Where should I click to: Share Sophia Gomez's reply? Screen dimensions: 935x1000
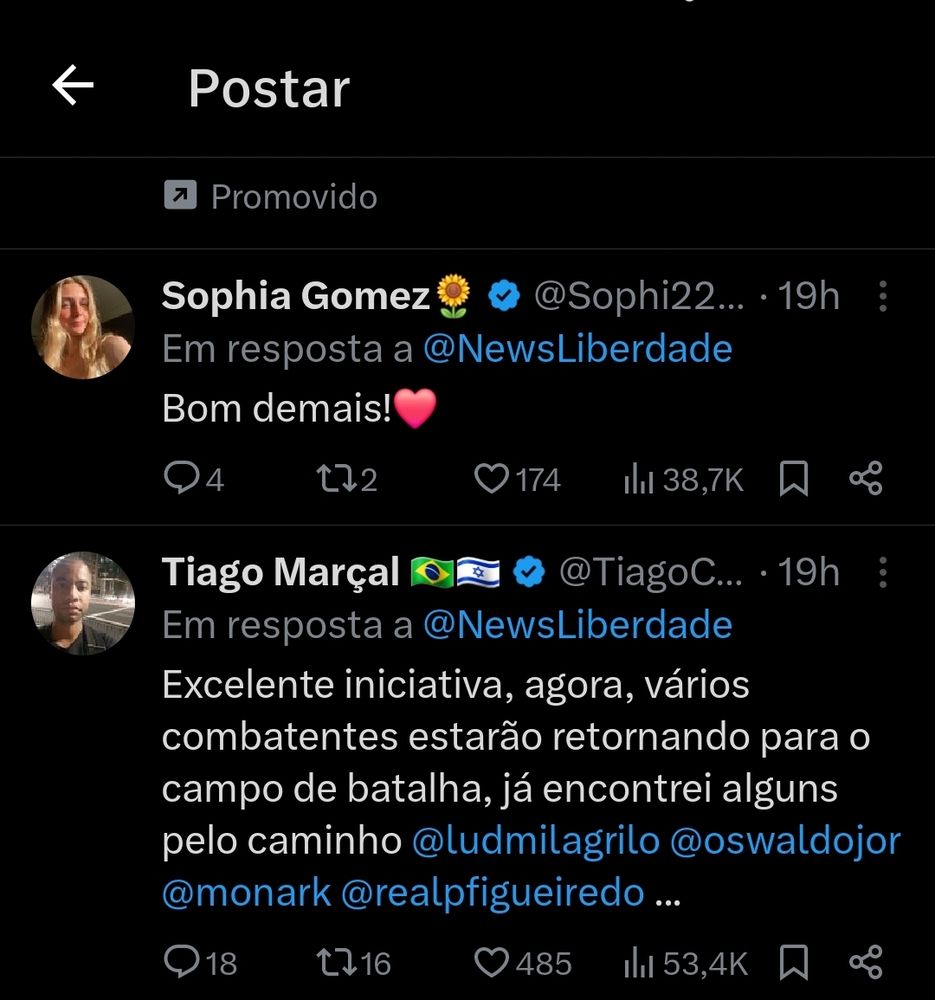(x=865, y=480)
